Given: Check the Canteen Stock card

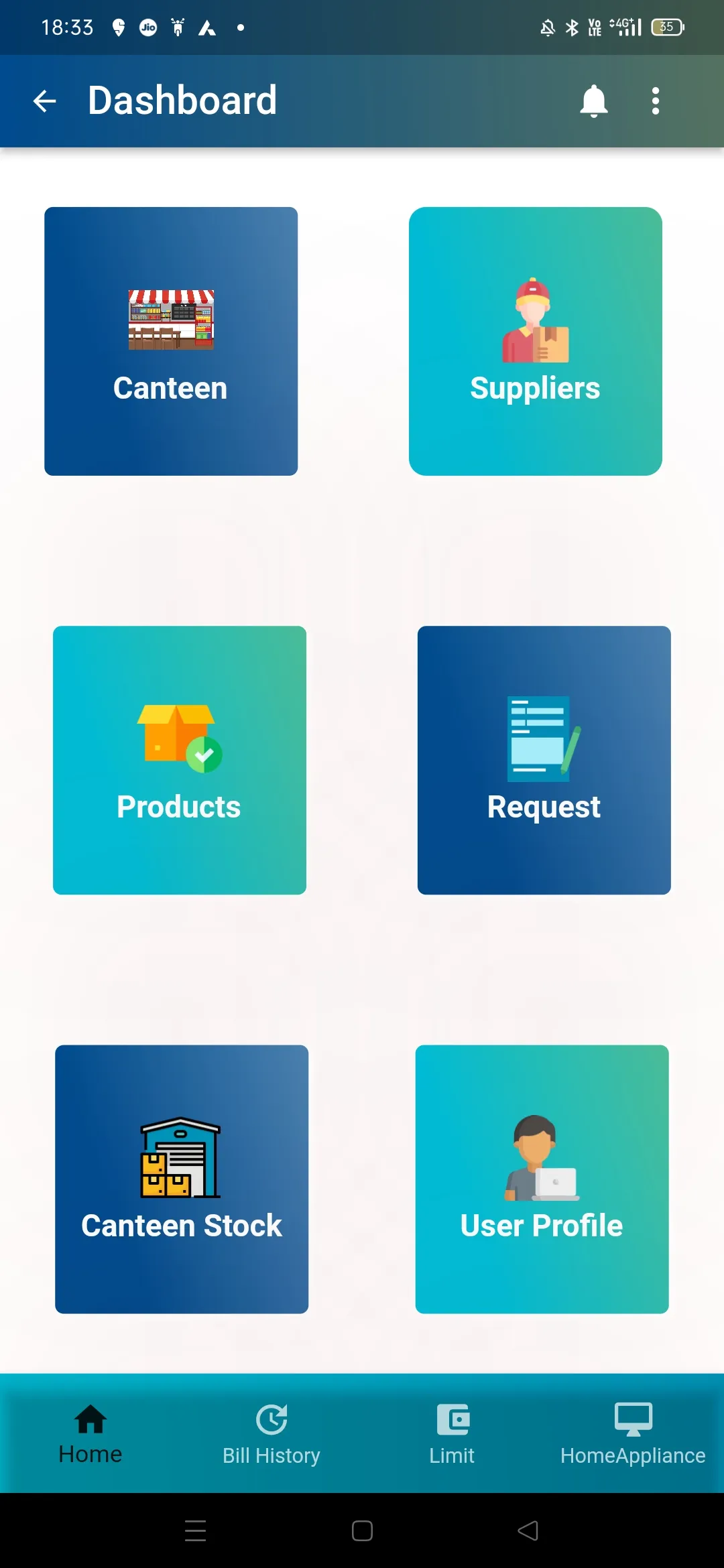Looking at the screenshot, I should [182, 1179].
